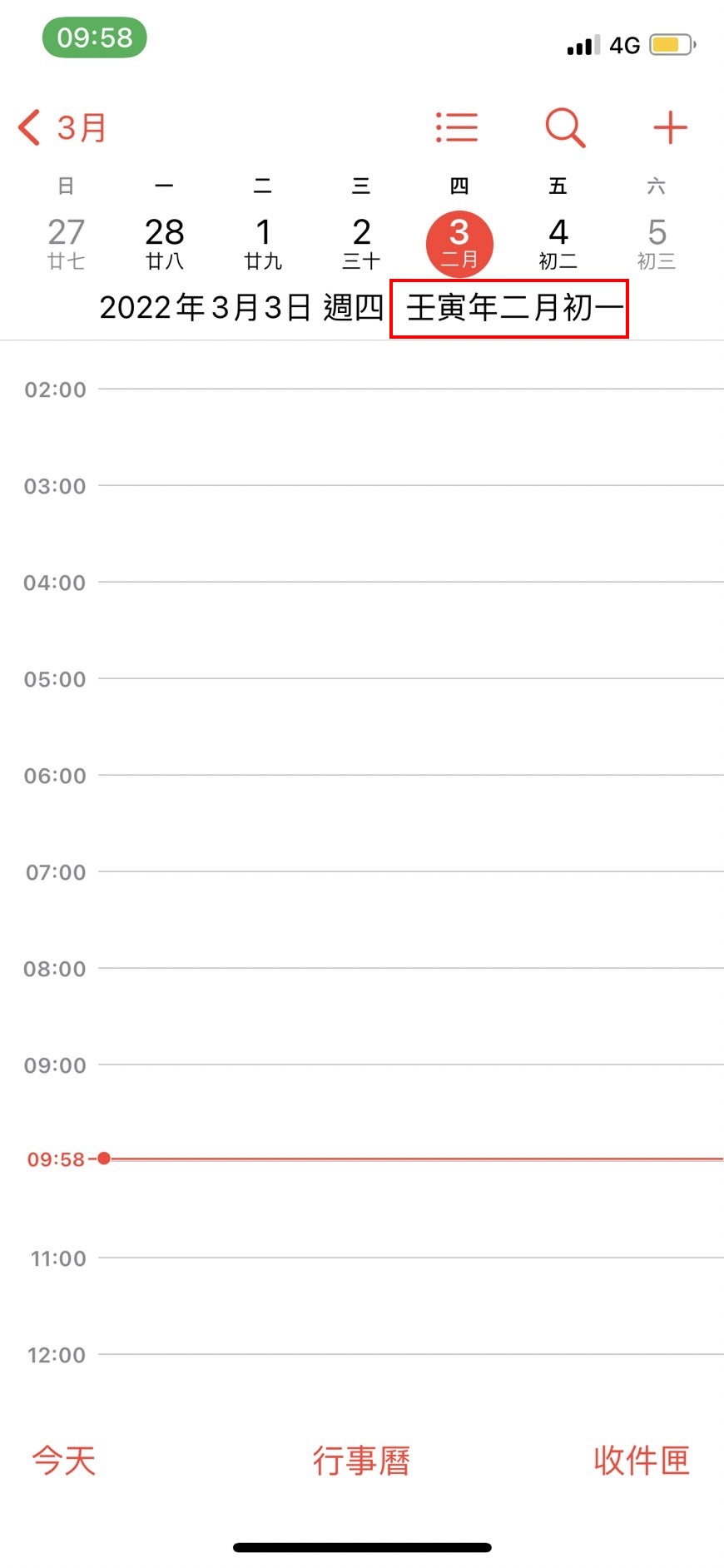Select Saturday the 5th

(657, 242)
